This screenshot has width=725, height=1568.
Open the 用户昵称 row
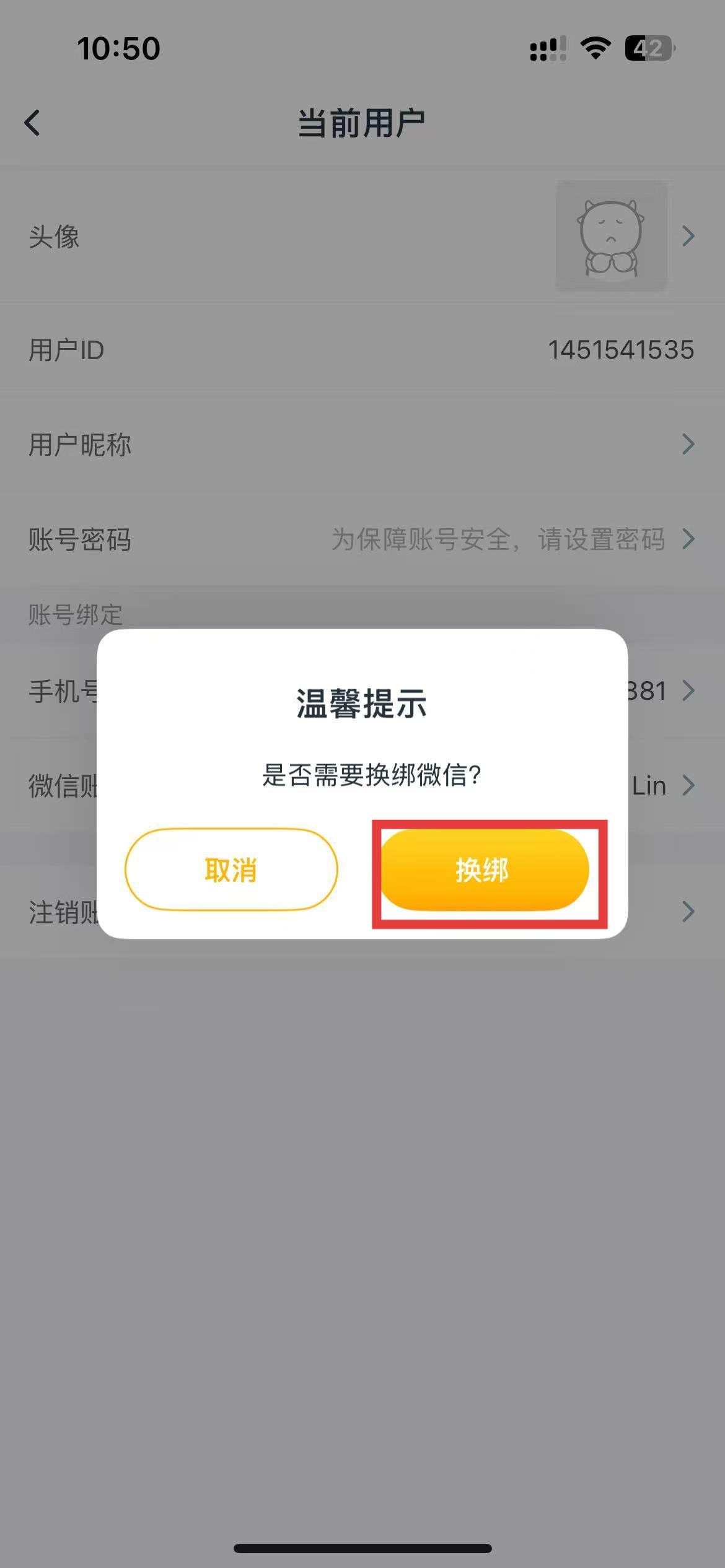362,445
